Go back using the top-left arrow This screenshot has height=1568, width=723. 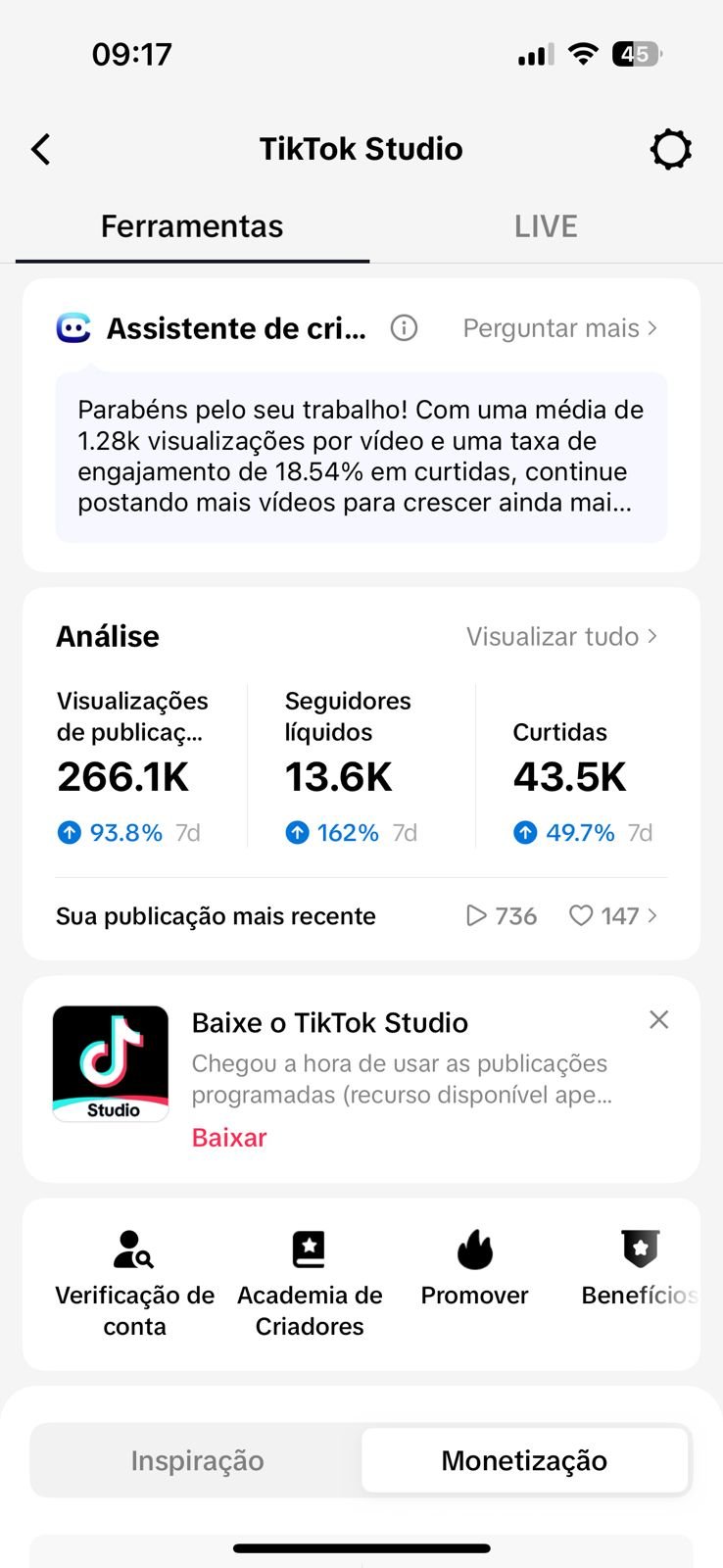tap(40, 150)
